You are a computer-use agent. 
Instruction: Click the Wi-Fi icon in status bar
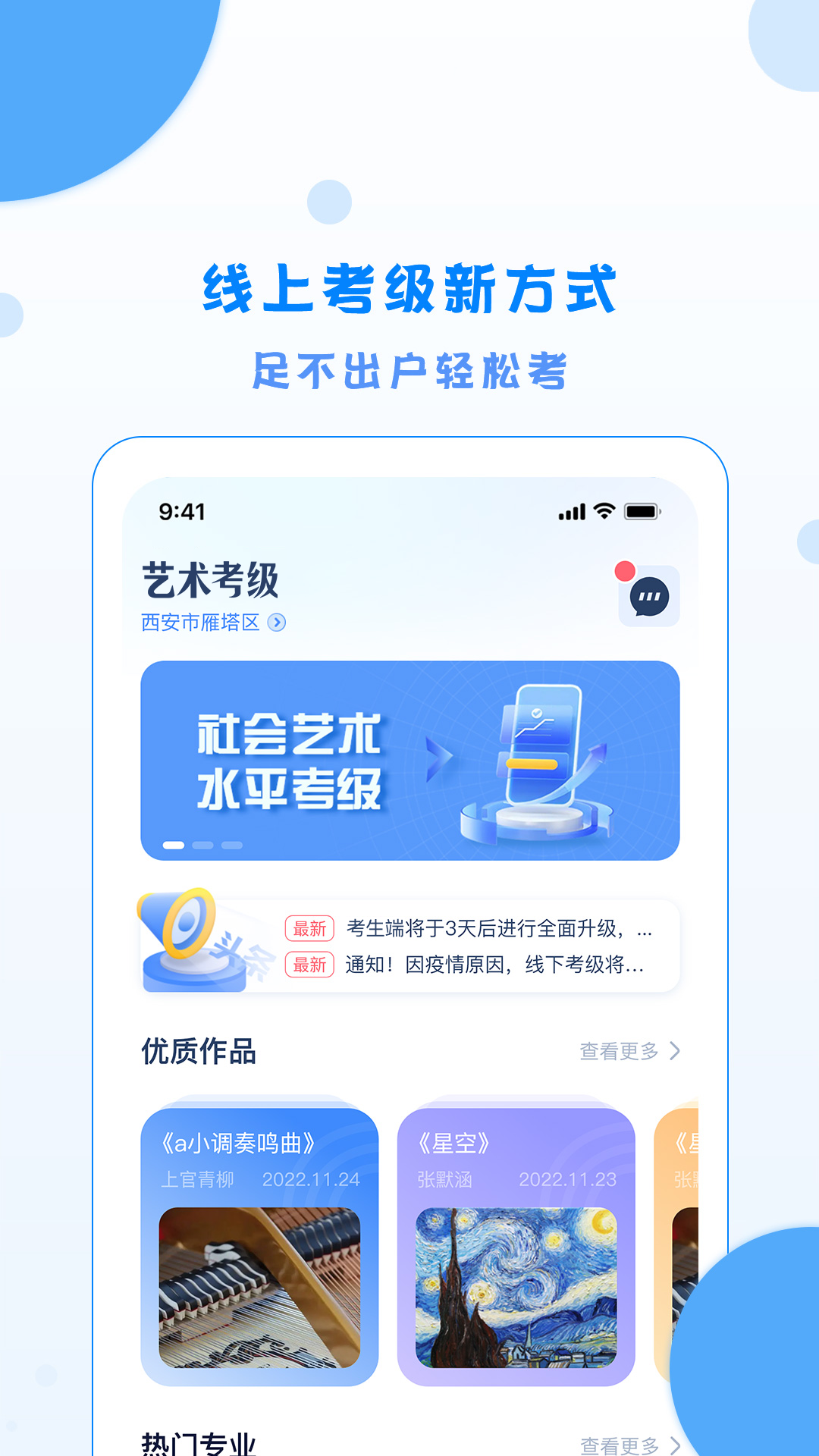click(603, 512)
